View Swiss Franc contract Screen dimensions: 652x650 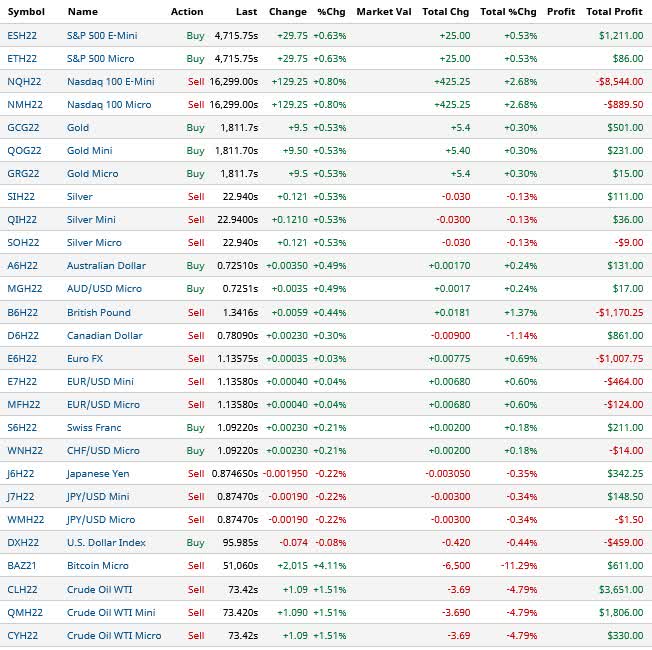[x=96, y=427]
